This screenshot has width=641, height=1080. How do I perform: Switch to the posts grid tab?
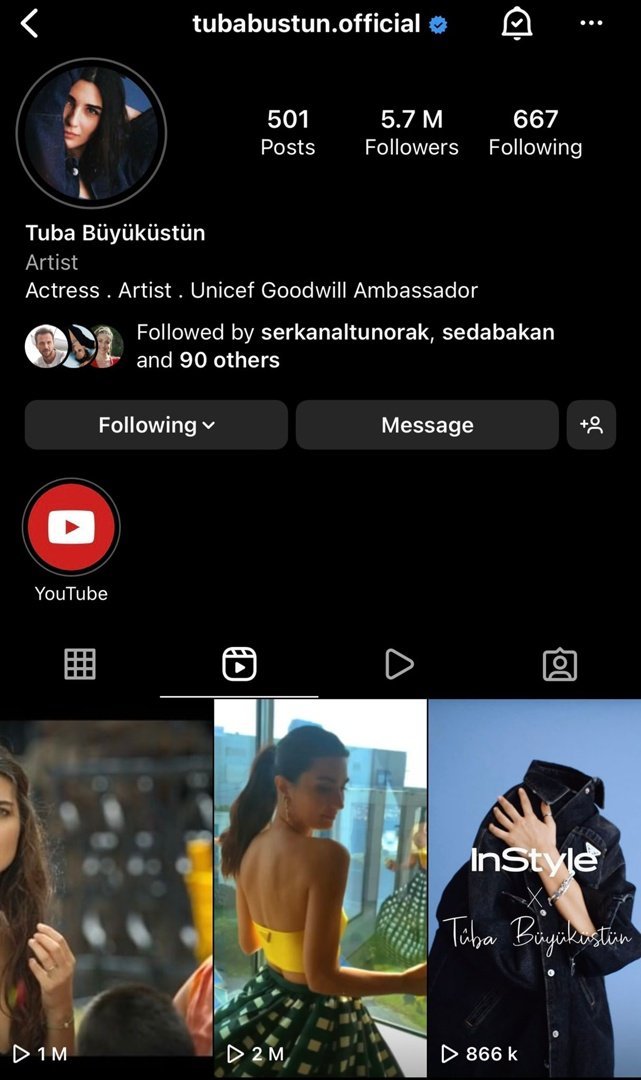(80, 664)
